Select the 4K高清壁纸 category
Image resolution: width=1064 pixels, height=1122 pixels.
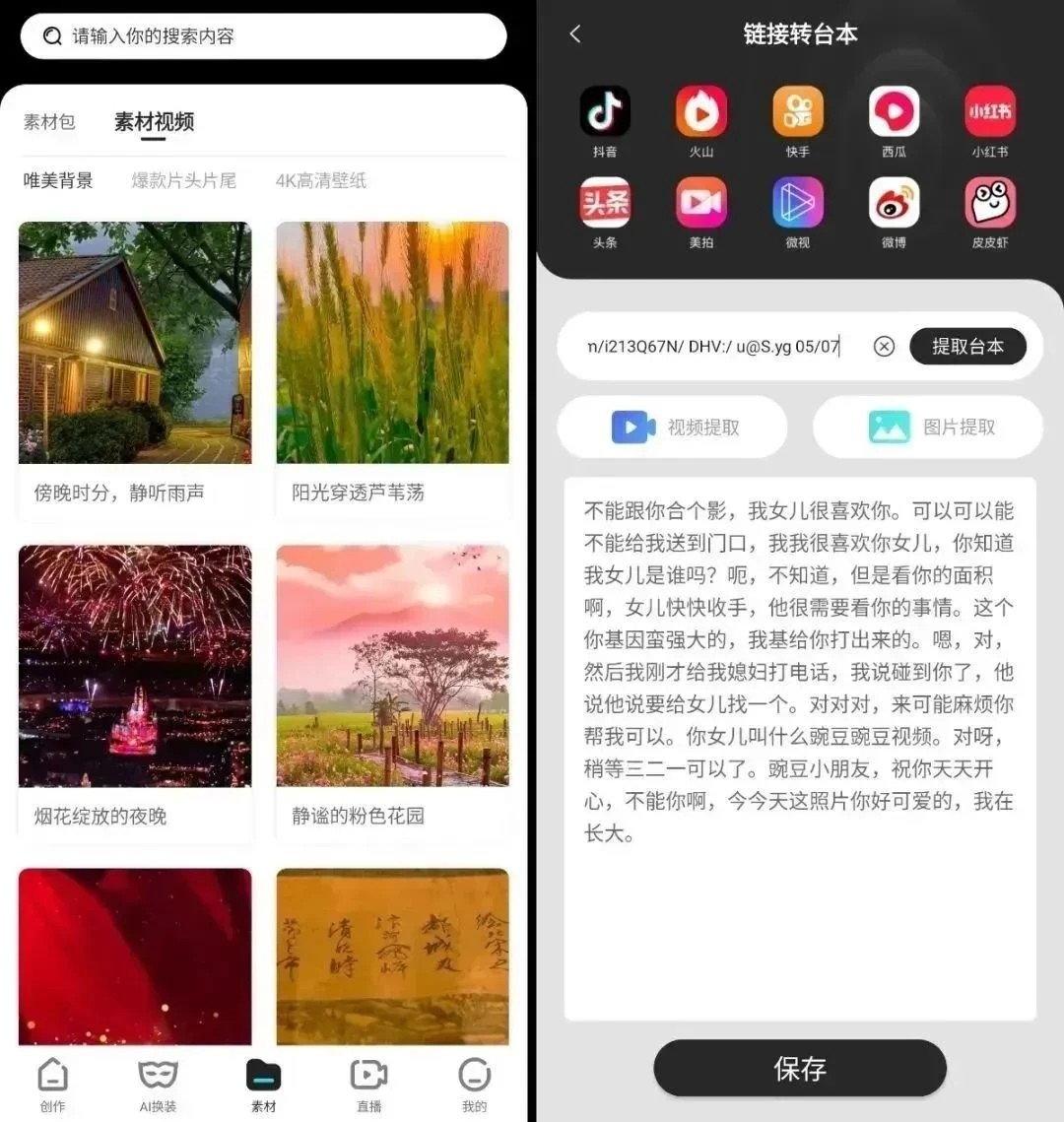320,181
